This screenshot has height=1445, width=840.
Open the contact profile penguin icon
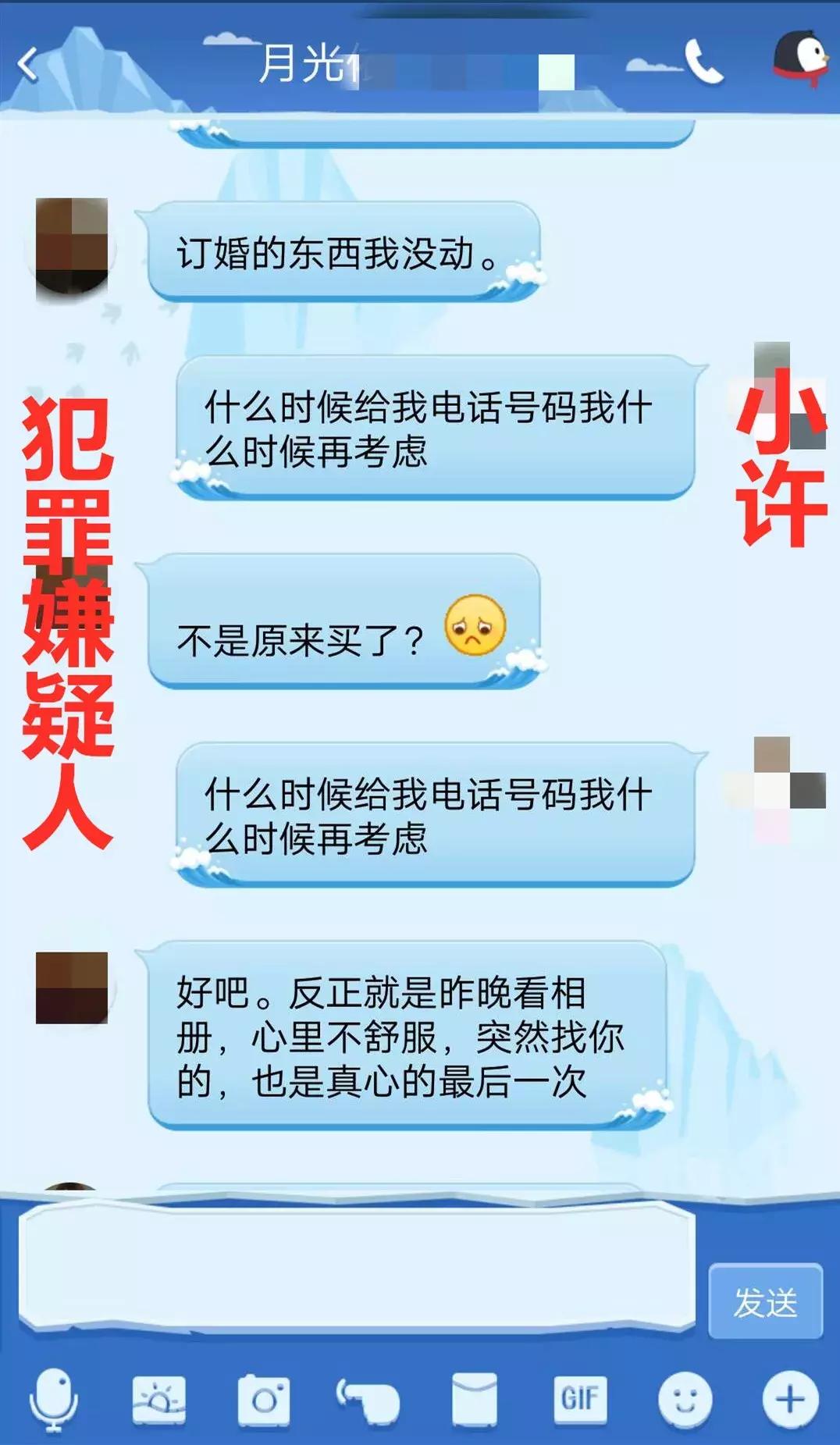click(x=800, y=59)
